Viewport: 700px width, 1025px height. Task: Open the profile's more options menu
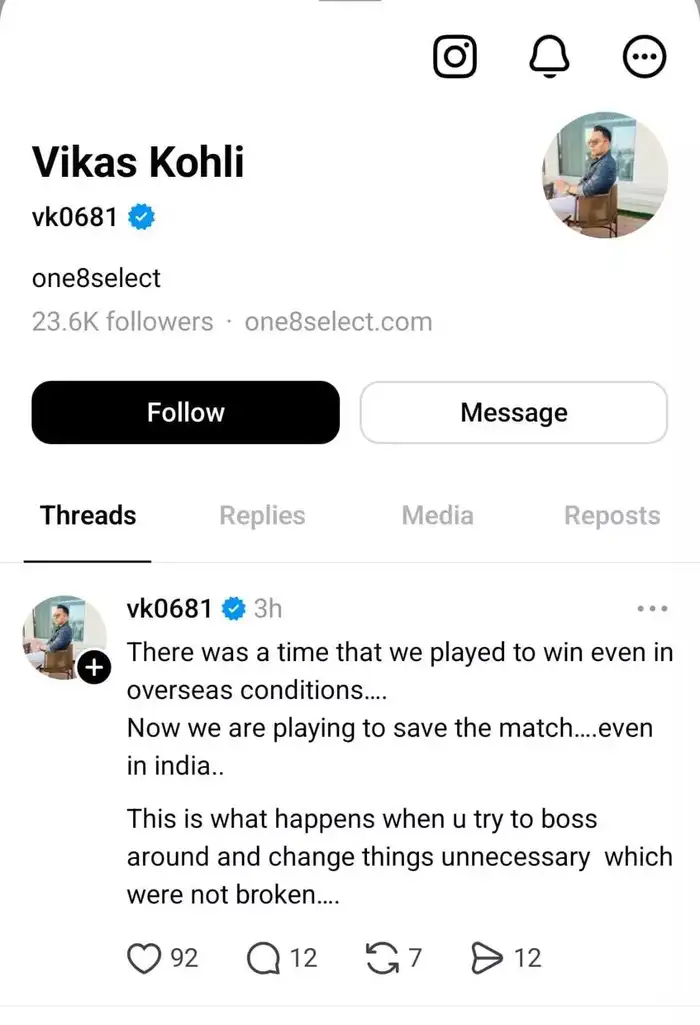pyautogui.click(x=643, y=57)
